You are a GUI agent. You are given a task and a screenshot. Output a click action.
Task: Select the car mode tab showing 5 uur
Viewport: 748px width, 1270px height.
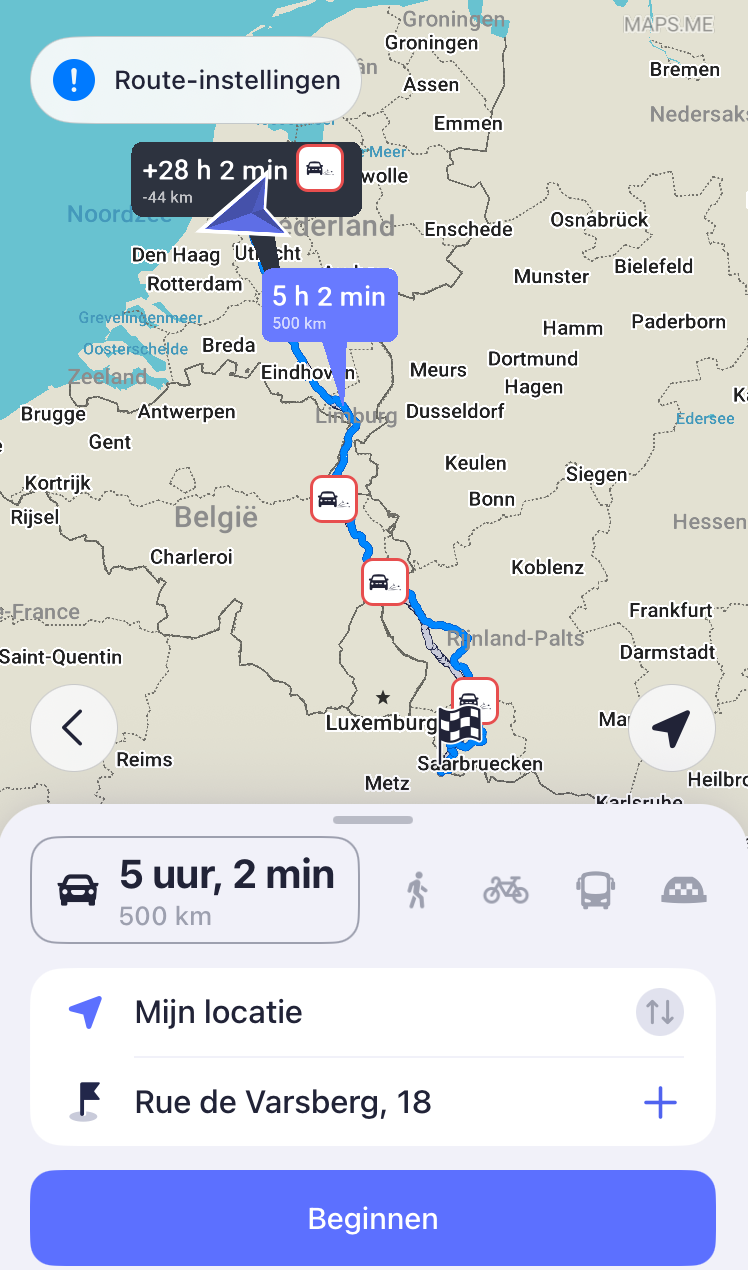(x=195, y=889)
